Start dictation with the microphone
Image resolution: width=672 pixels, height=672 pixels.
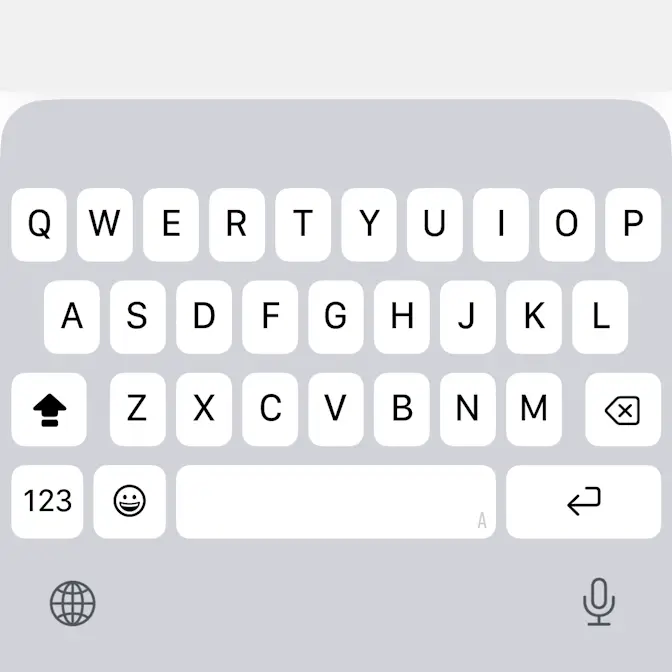[x=598, y=602]
